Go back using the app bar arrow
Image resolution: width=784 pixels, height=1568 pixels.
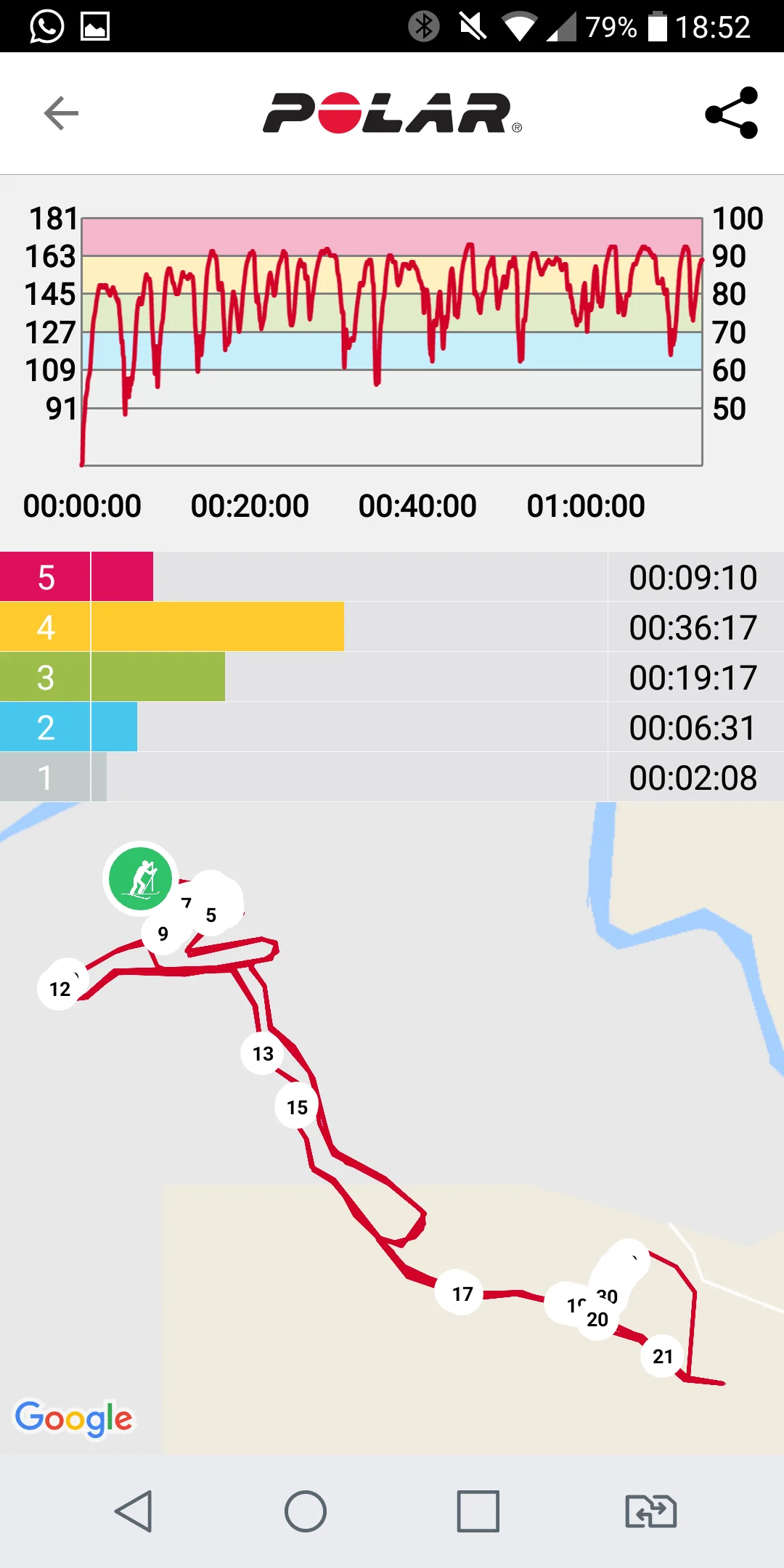[x=61, y=113]
